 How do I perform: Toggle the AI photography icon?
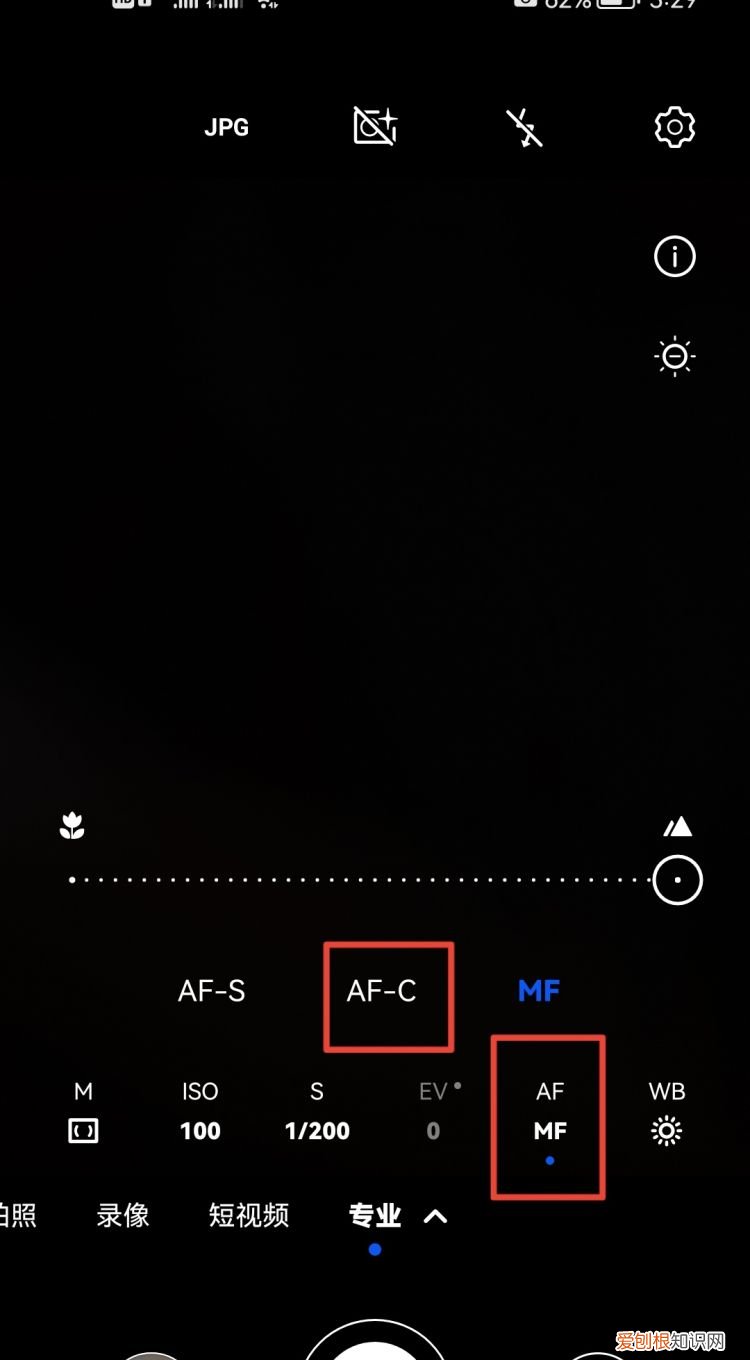375,127
